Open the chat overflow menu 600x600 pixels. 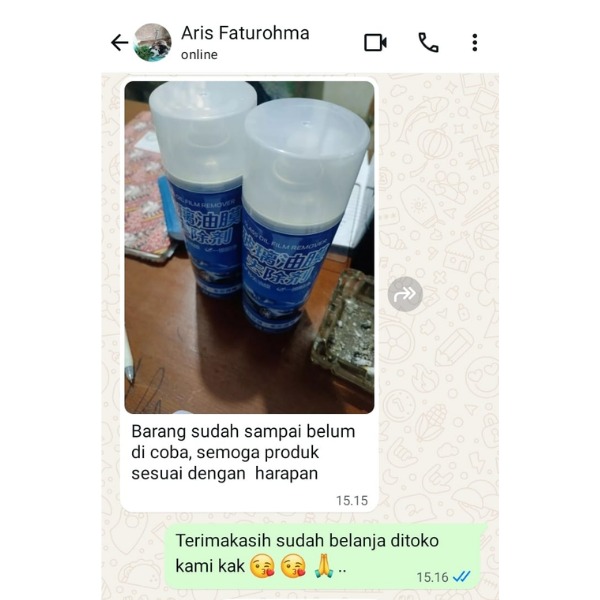(x=474, y=42)
